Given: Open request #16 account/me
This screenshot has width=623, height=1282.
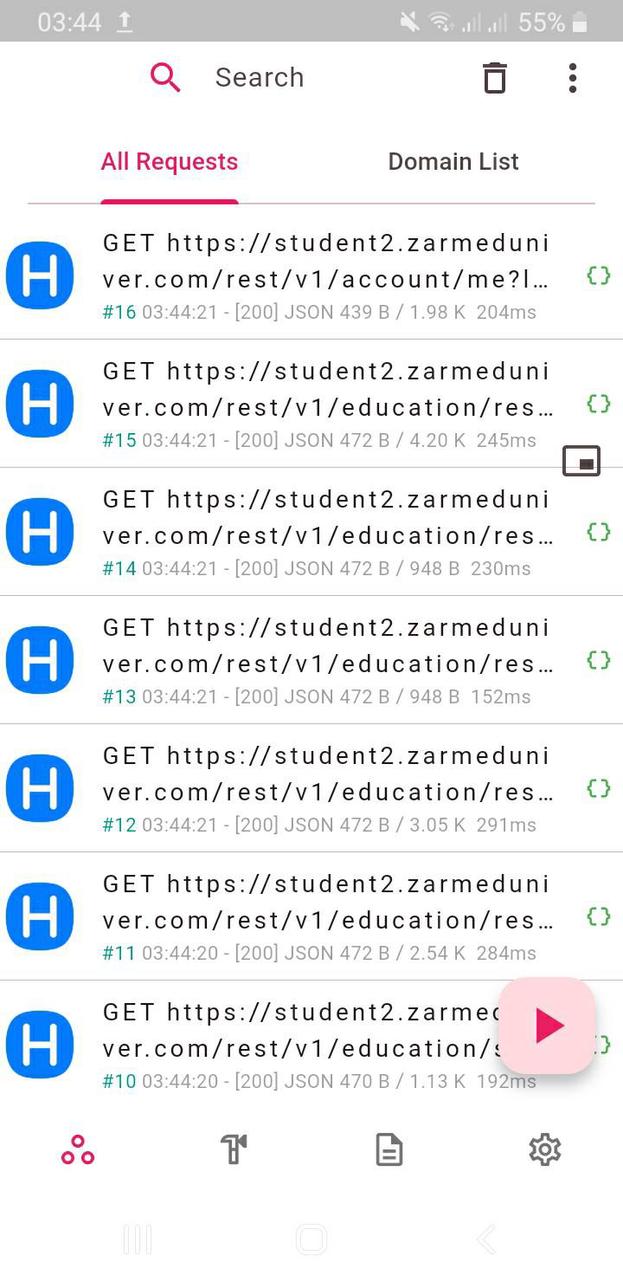Looking at the screenshot, I should (x=325, y=276).
